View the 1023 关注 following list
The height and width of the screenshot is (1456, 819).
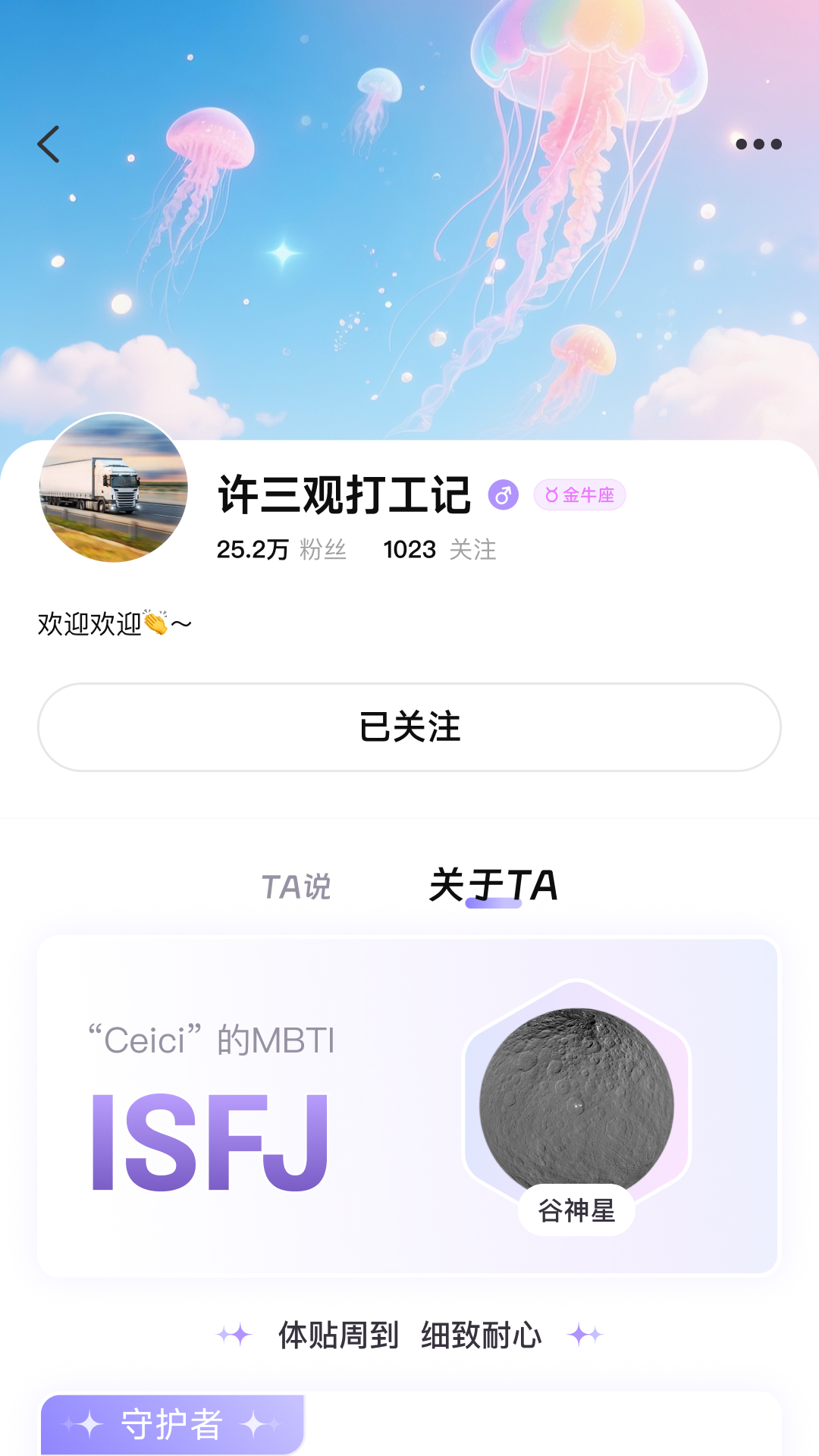440,550
